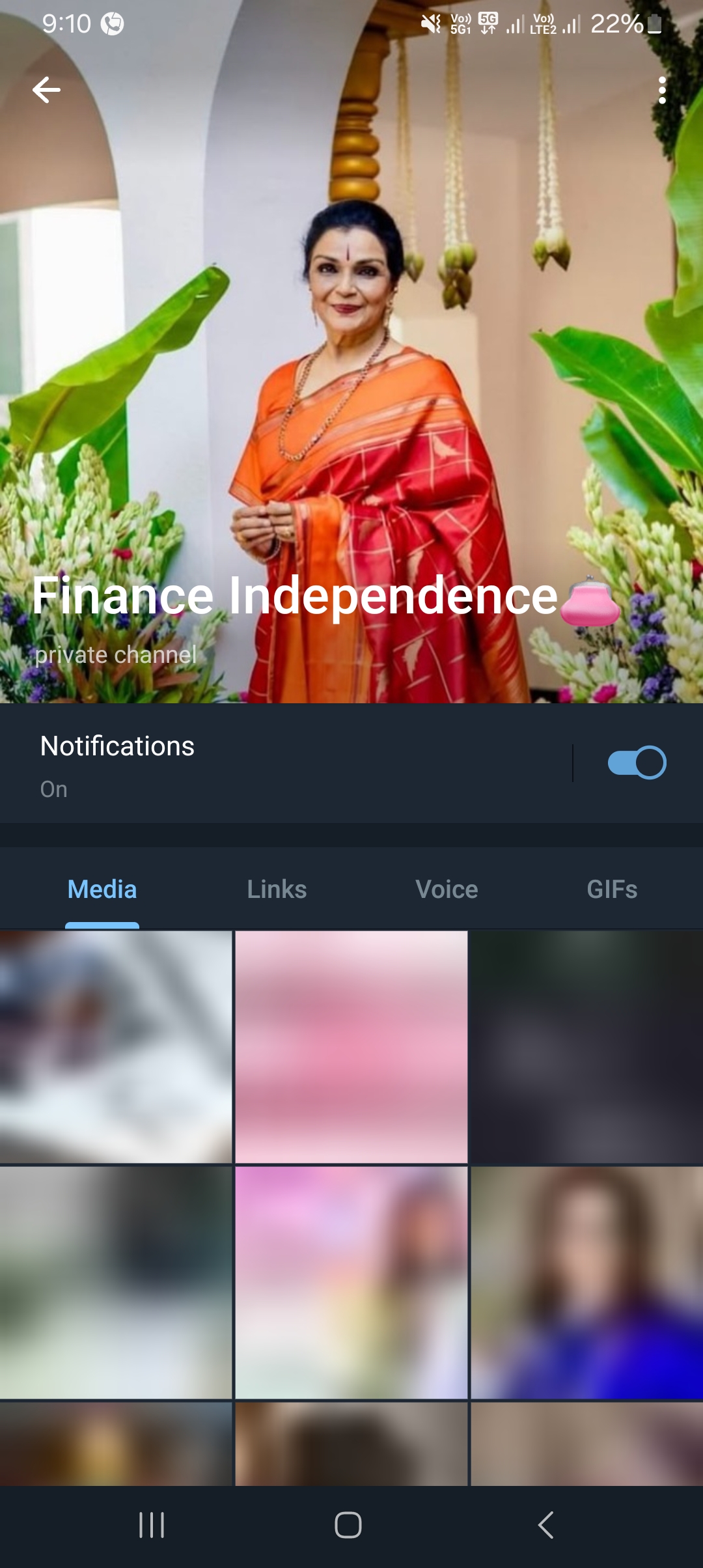Switch to the Links tab
The width and height of the screenshot is (703, 1568).
click(x=277, y=889)
